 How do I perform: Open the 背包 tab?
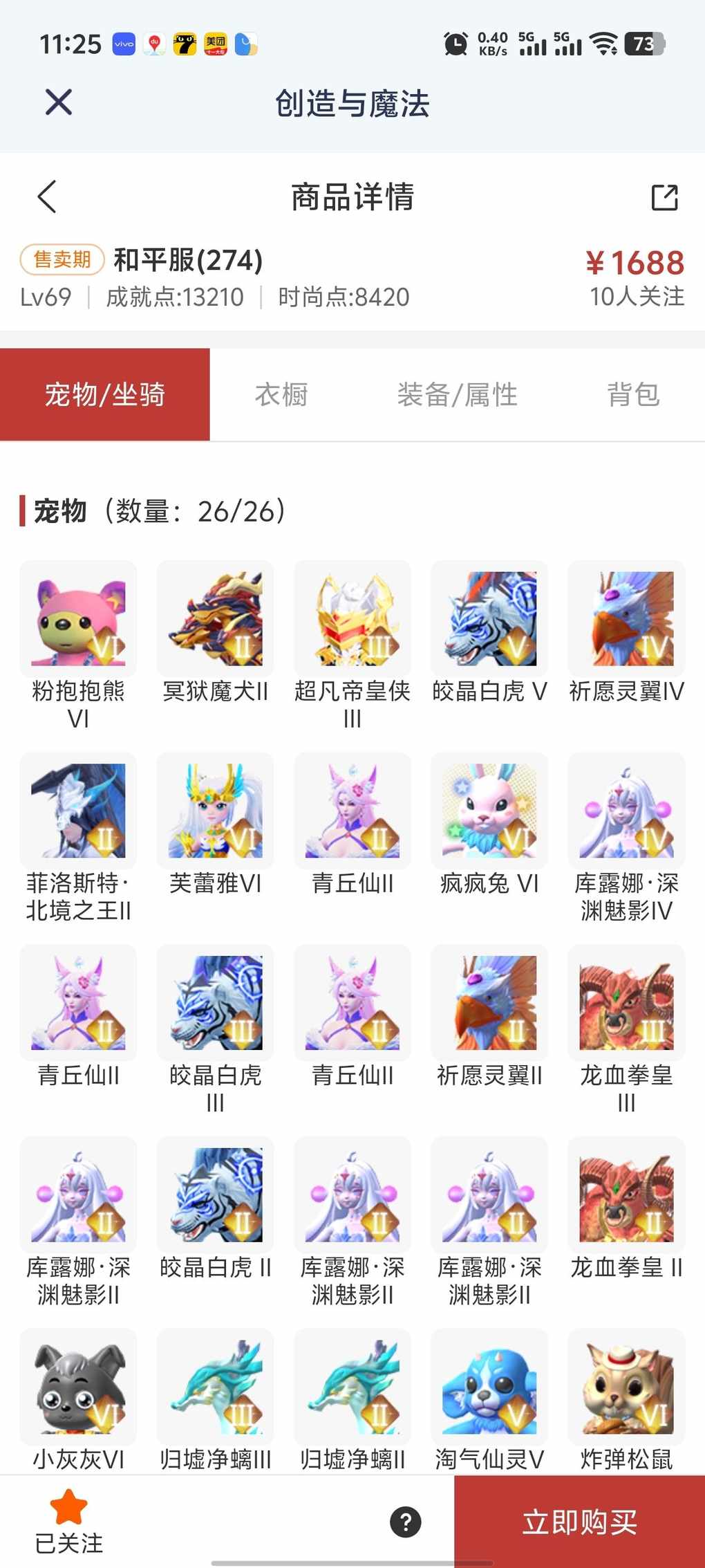coord(632,395)
